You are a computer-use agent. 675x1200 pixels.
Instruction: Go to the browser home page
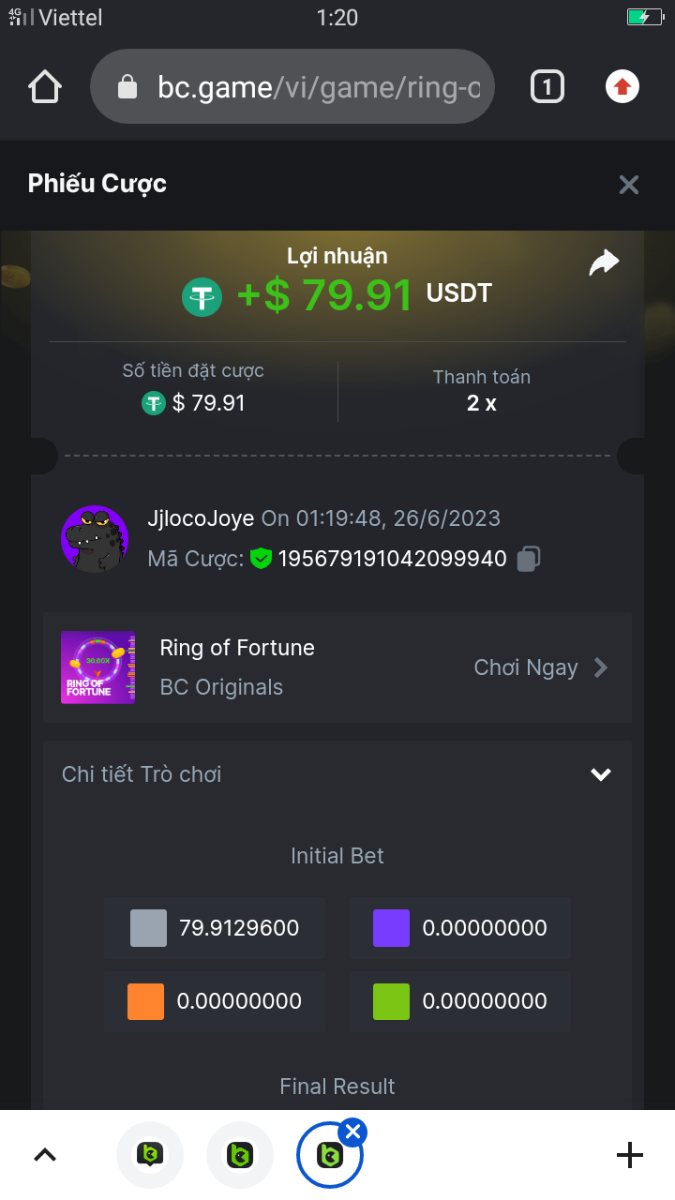point(46,87)
